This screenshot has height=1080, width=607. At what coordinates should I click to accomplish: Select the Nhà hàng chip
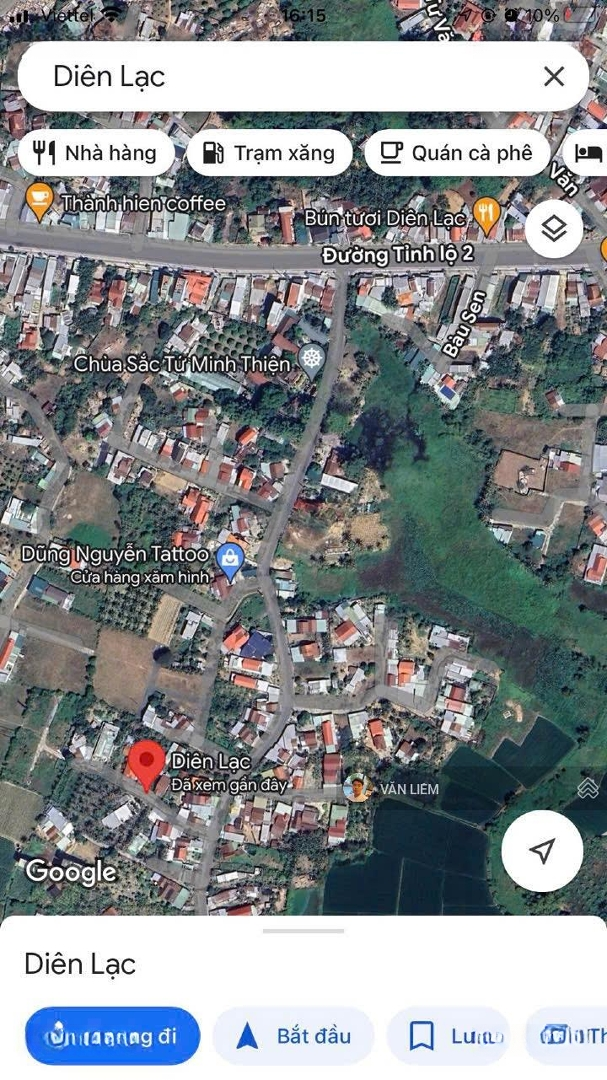click(96, 153)
